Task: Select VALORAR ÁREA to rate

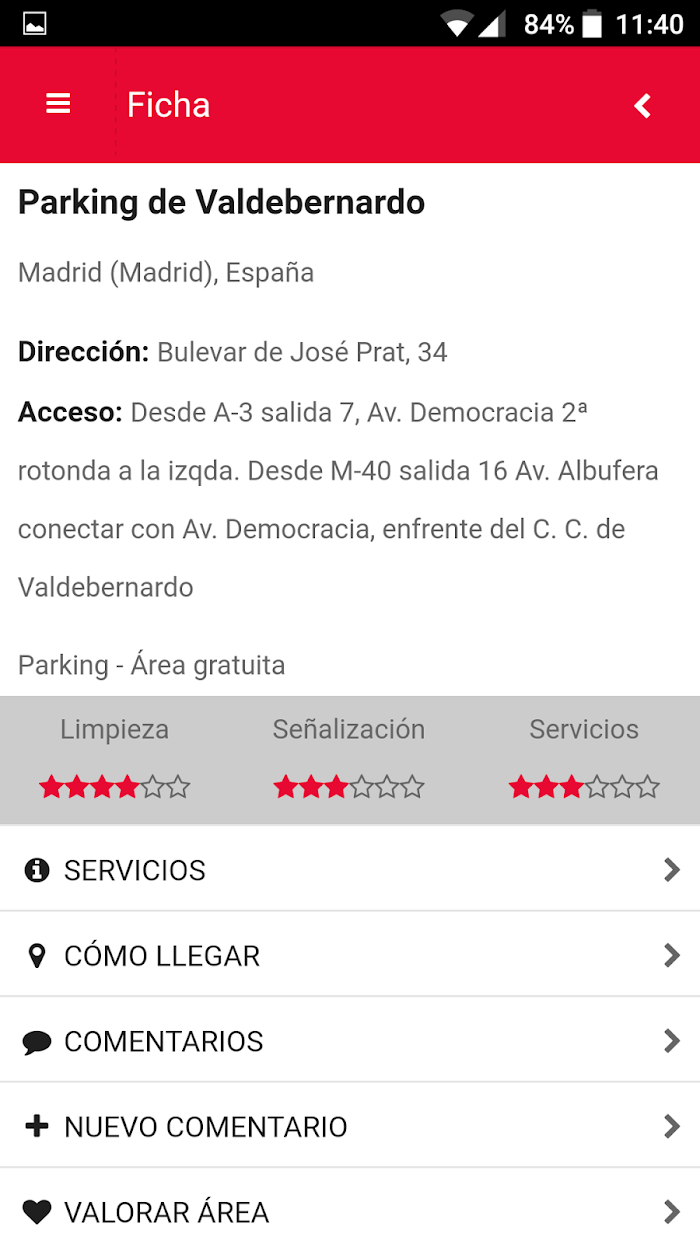Action: click(350, 1210)
